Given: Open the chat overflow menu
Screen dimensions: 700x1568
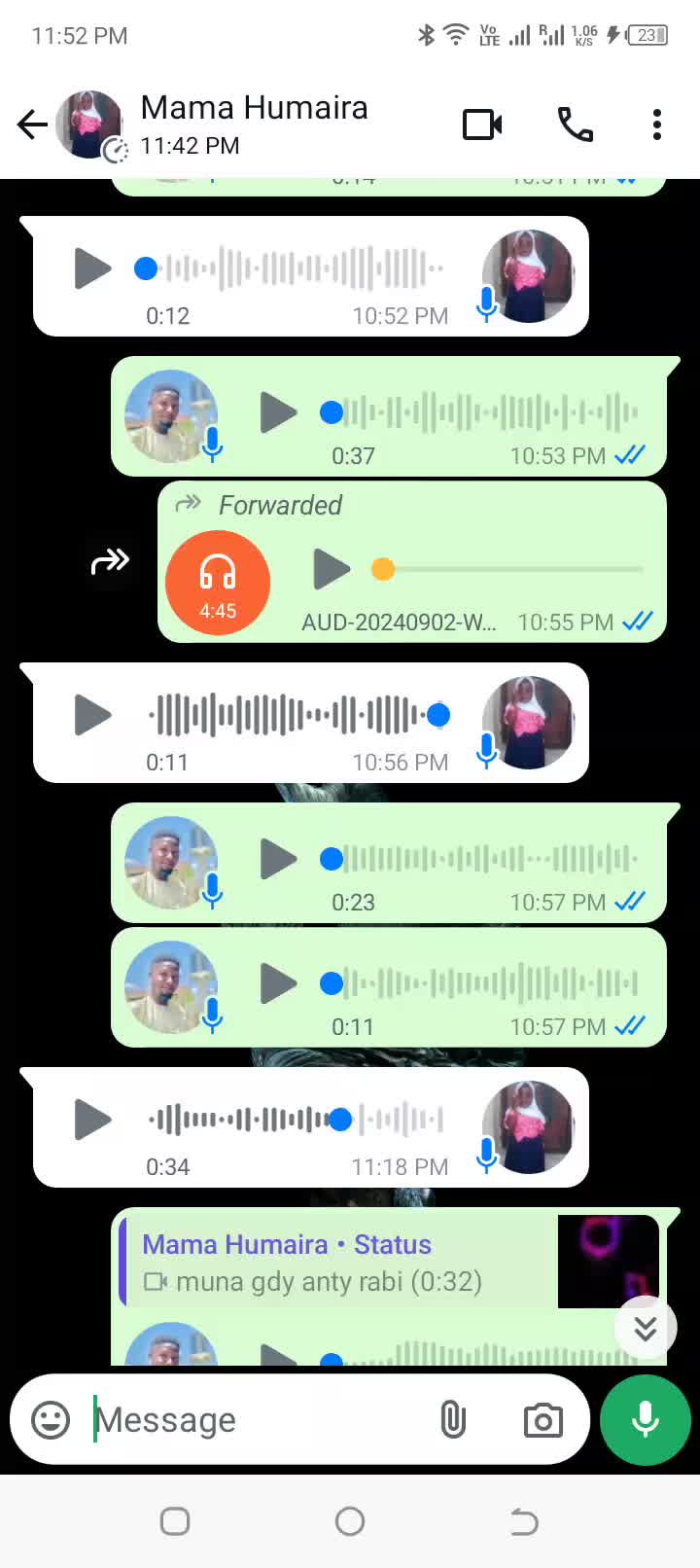Looking at the screenshot, I should tap(657, 125).
